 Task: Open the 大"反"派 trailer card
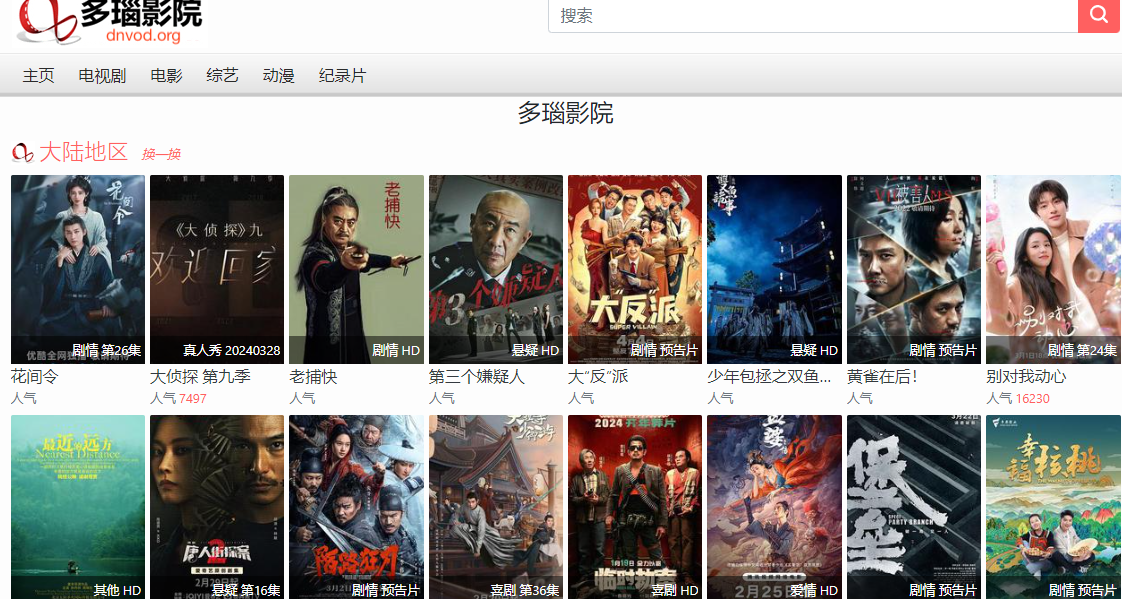point(635,268)
